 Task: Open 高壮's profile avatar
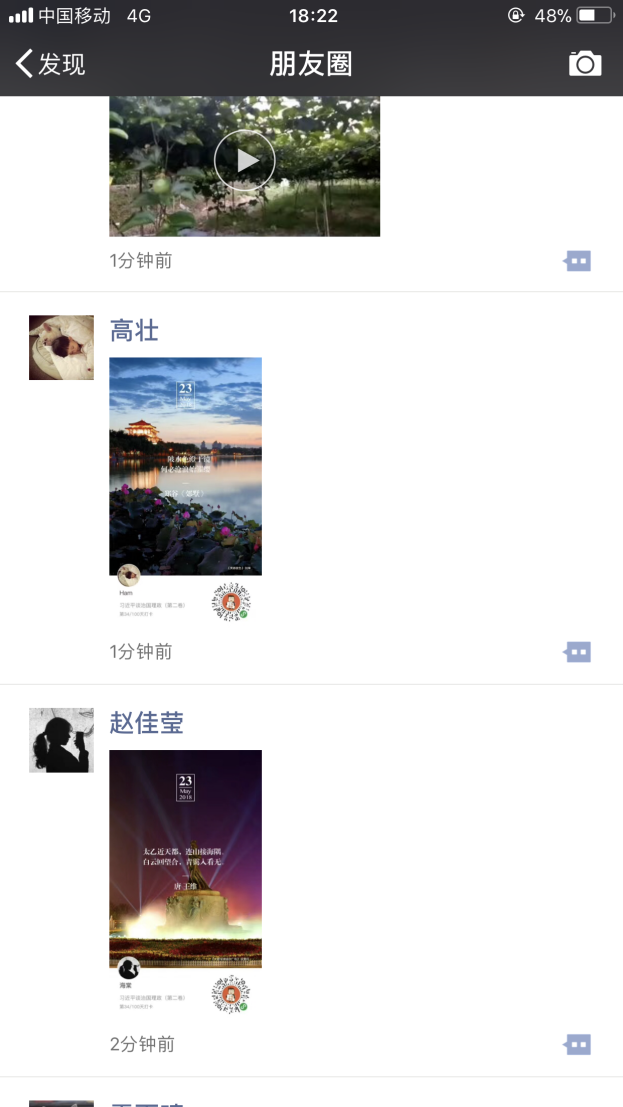tap(61, 347)
